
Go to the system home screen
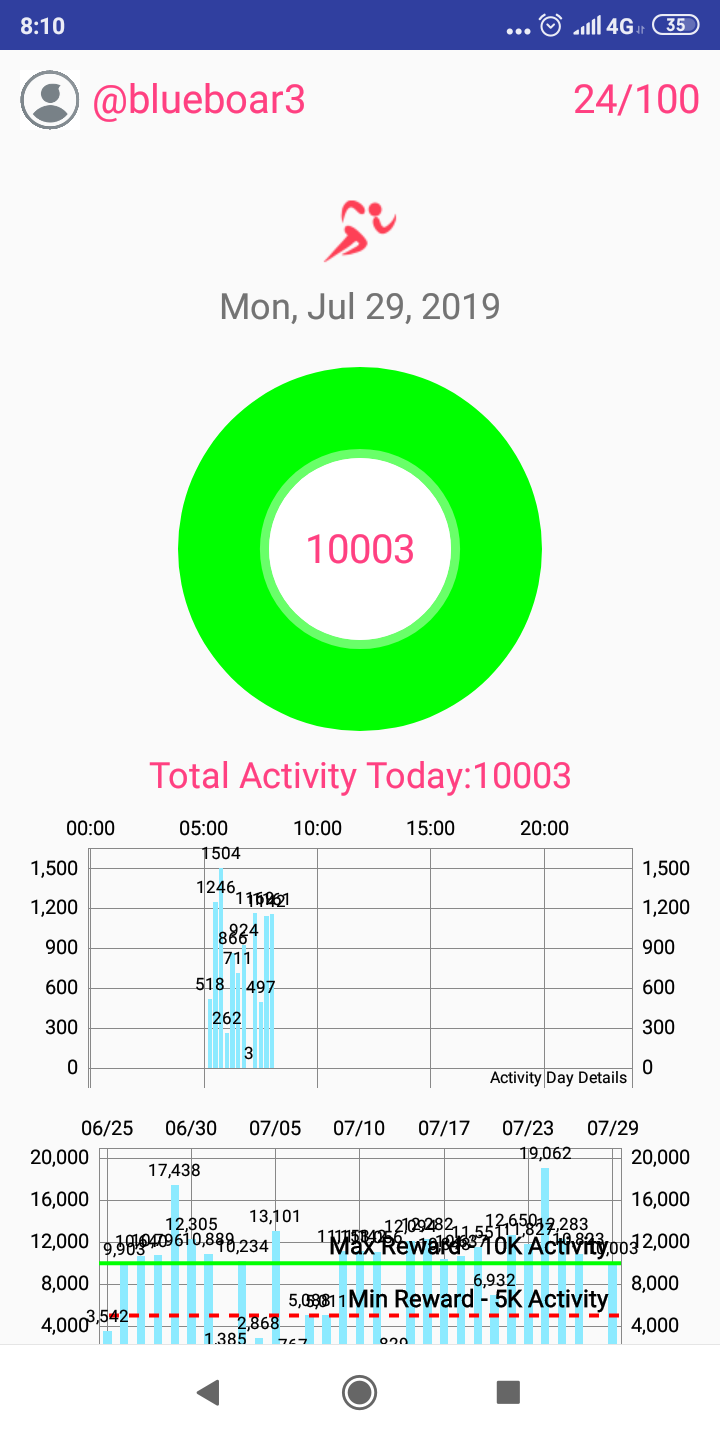coord(359,1392)
